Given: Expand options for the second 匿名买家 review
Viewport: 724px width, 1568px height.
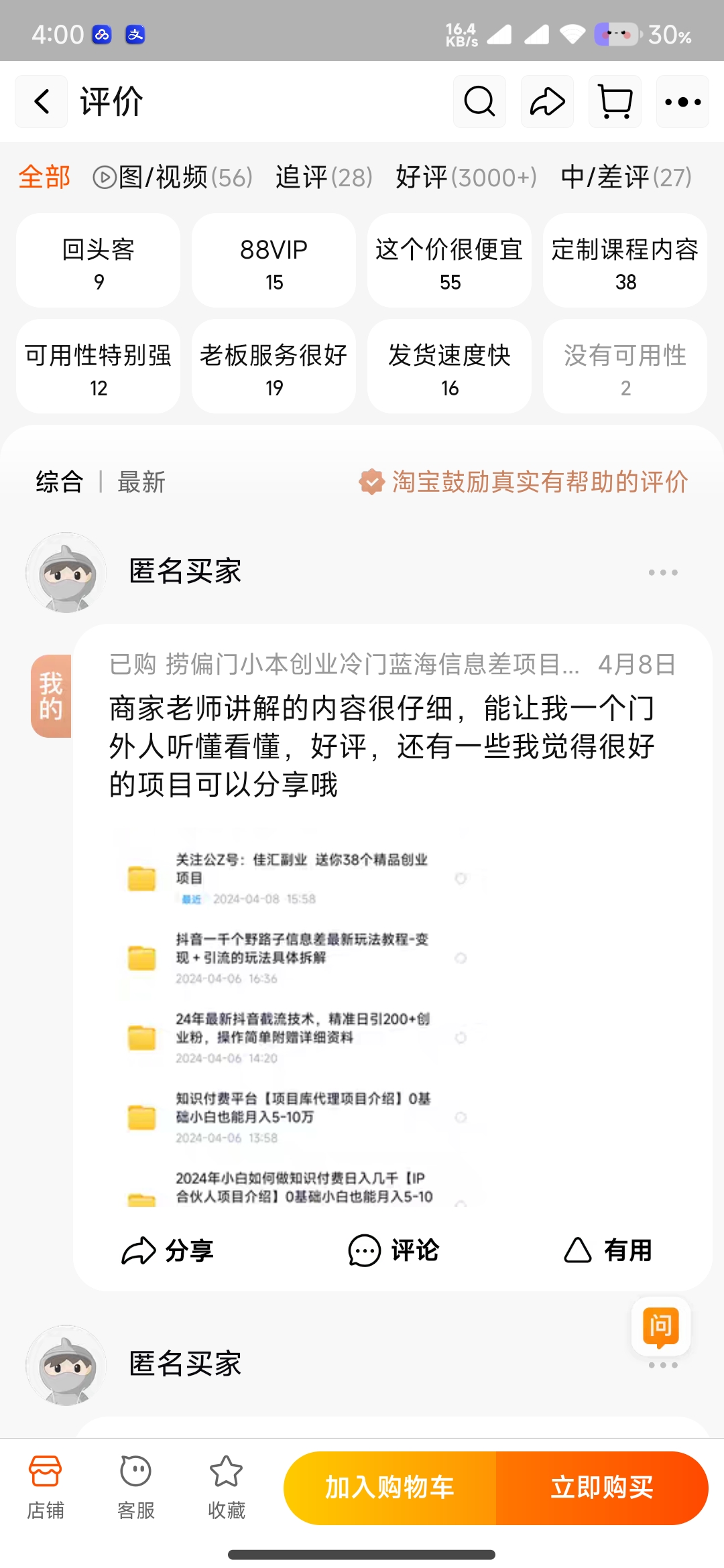Looking at the screenshot, I should [x=663, y=1365].
